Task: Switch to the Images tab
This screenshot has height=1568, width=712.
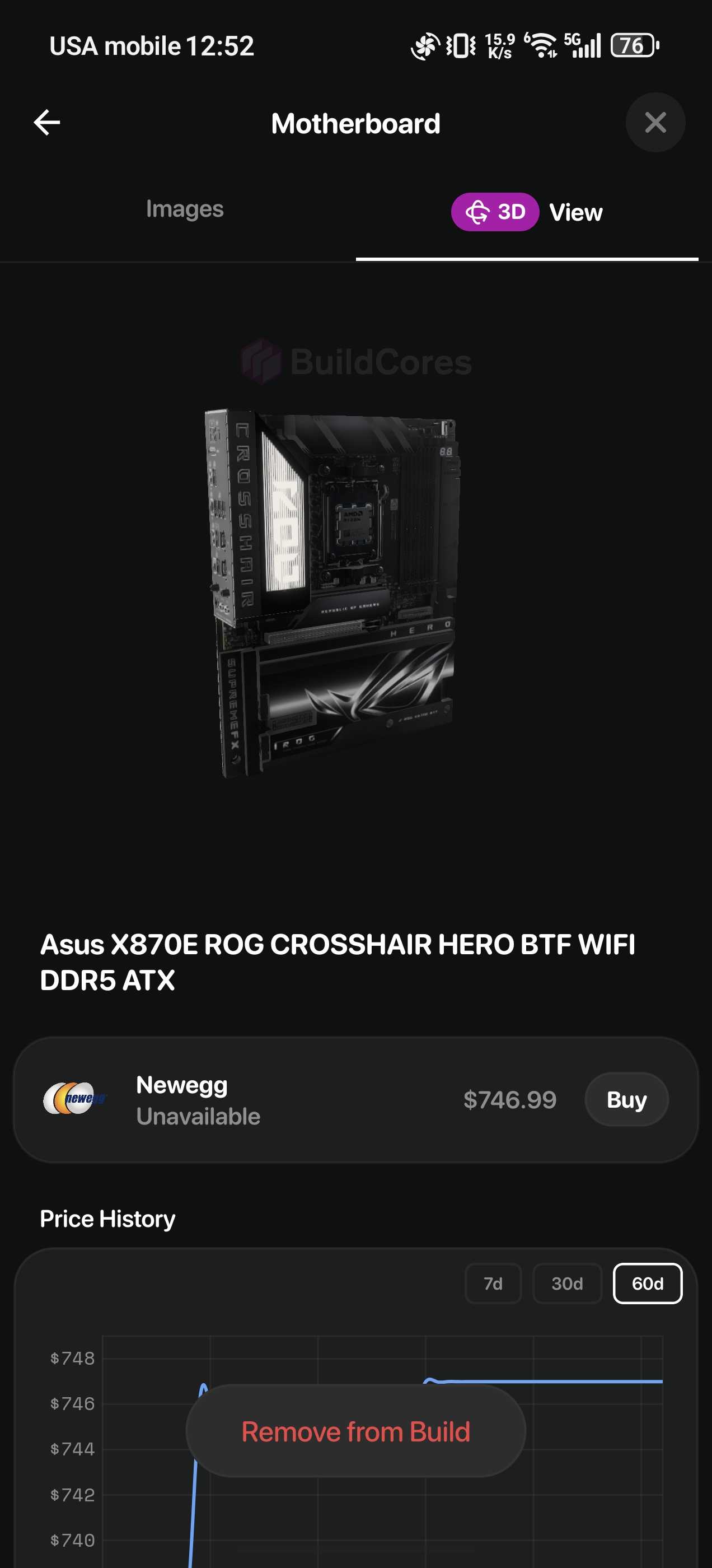Action: [x=184, y=209]
